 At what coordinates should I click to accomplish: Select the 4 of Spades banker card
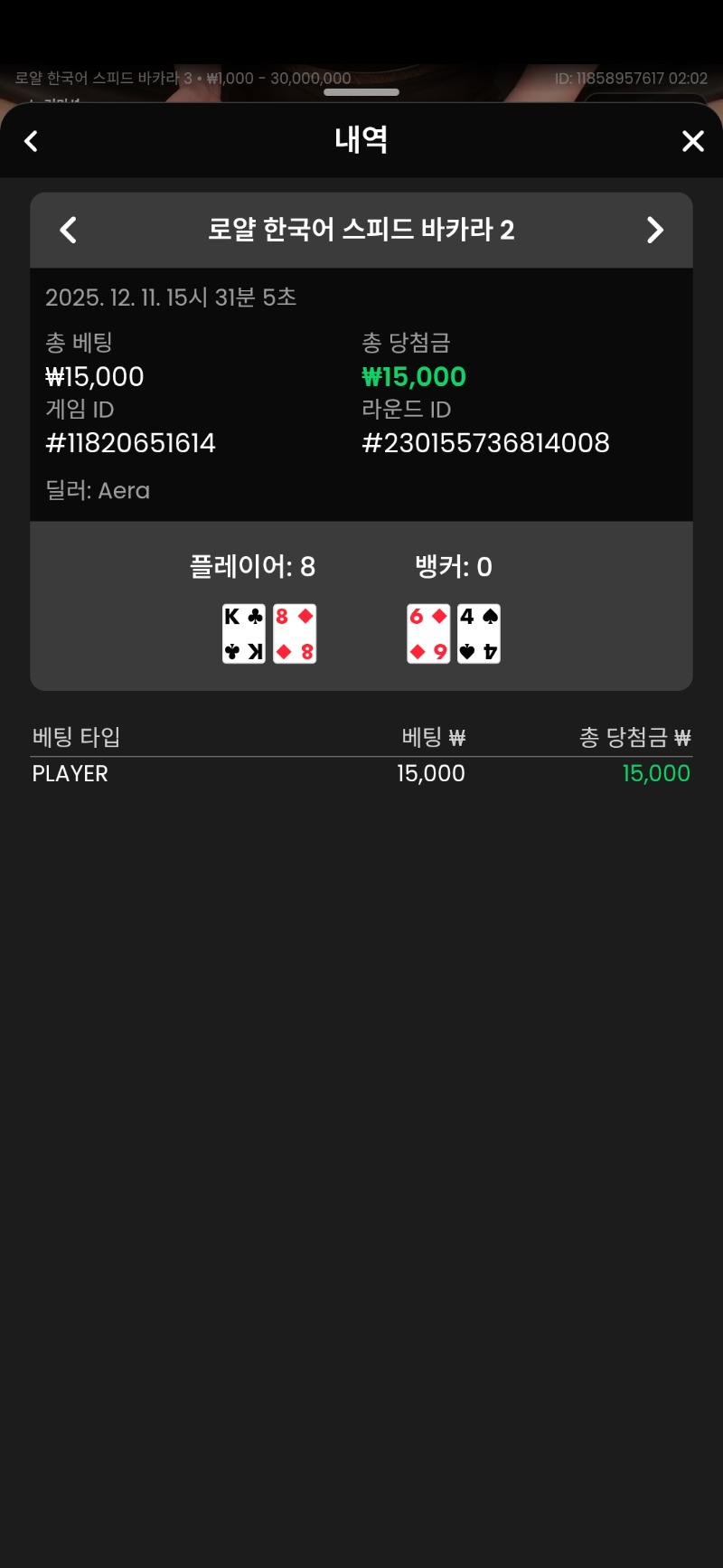[478, 632]
